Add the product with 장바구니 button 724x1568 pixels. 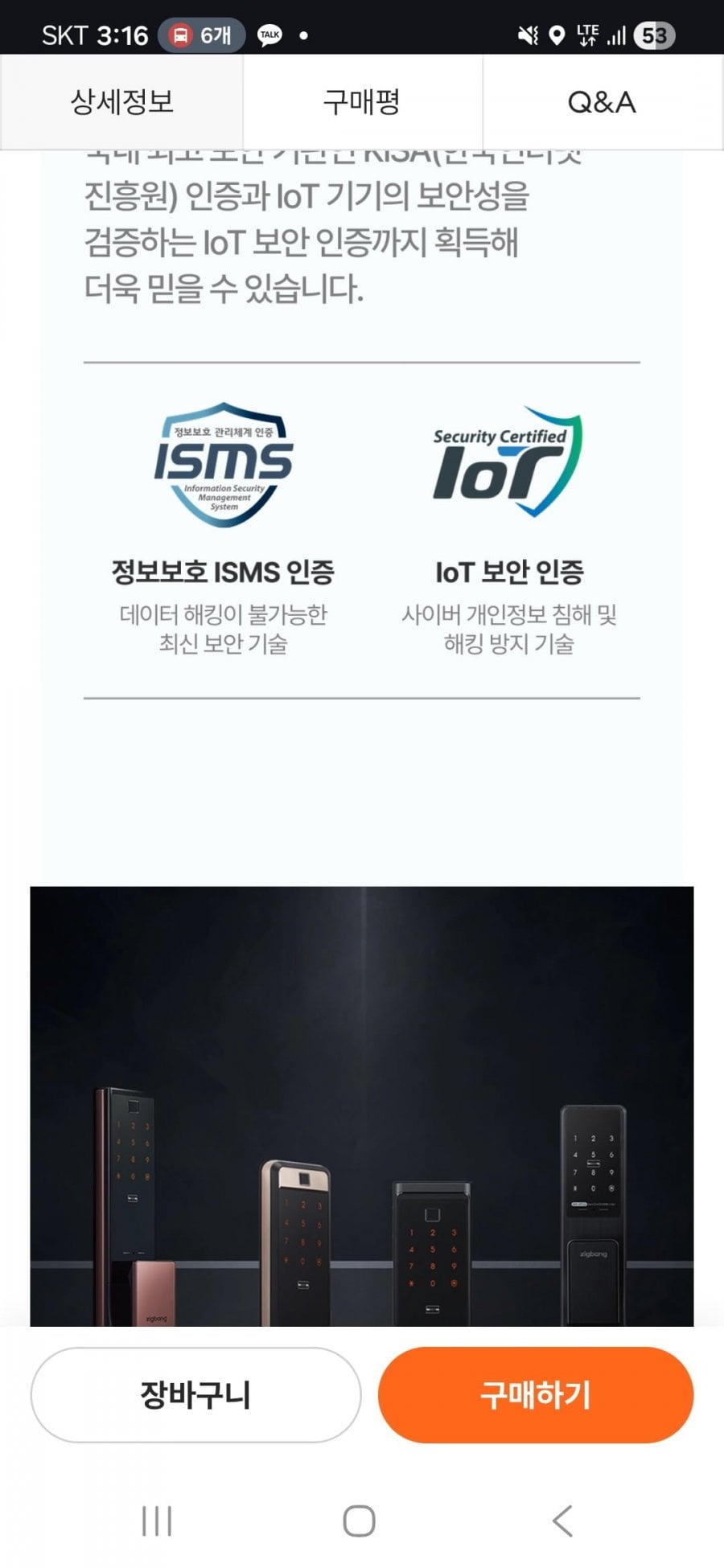195,1395
